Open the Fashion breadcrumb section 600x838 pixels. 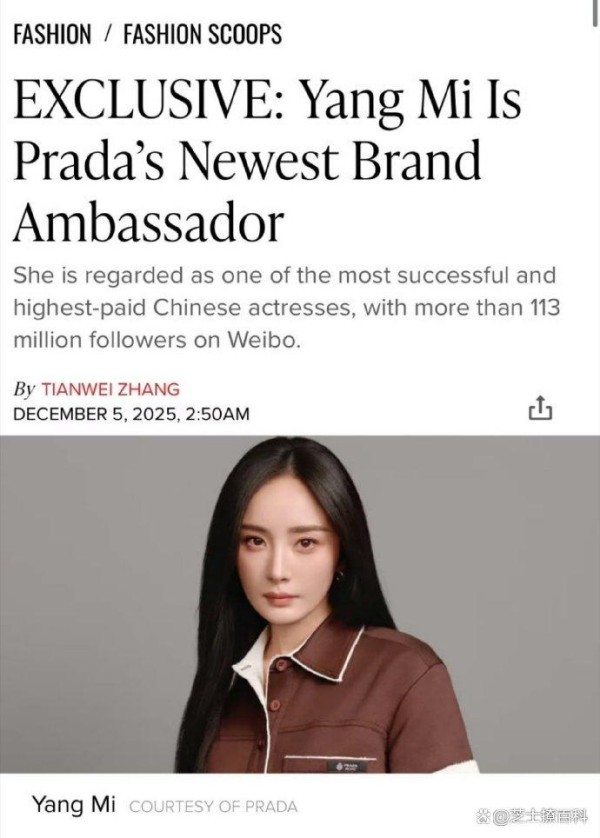(53, 35)
